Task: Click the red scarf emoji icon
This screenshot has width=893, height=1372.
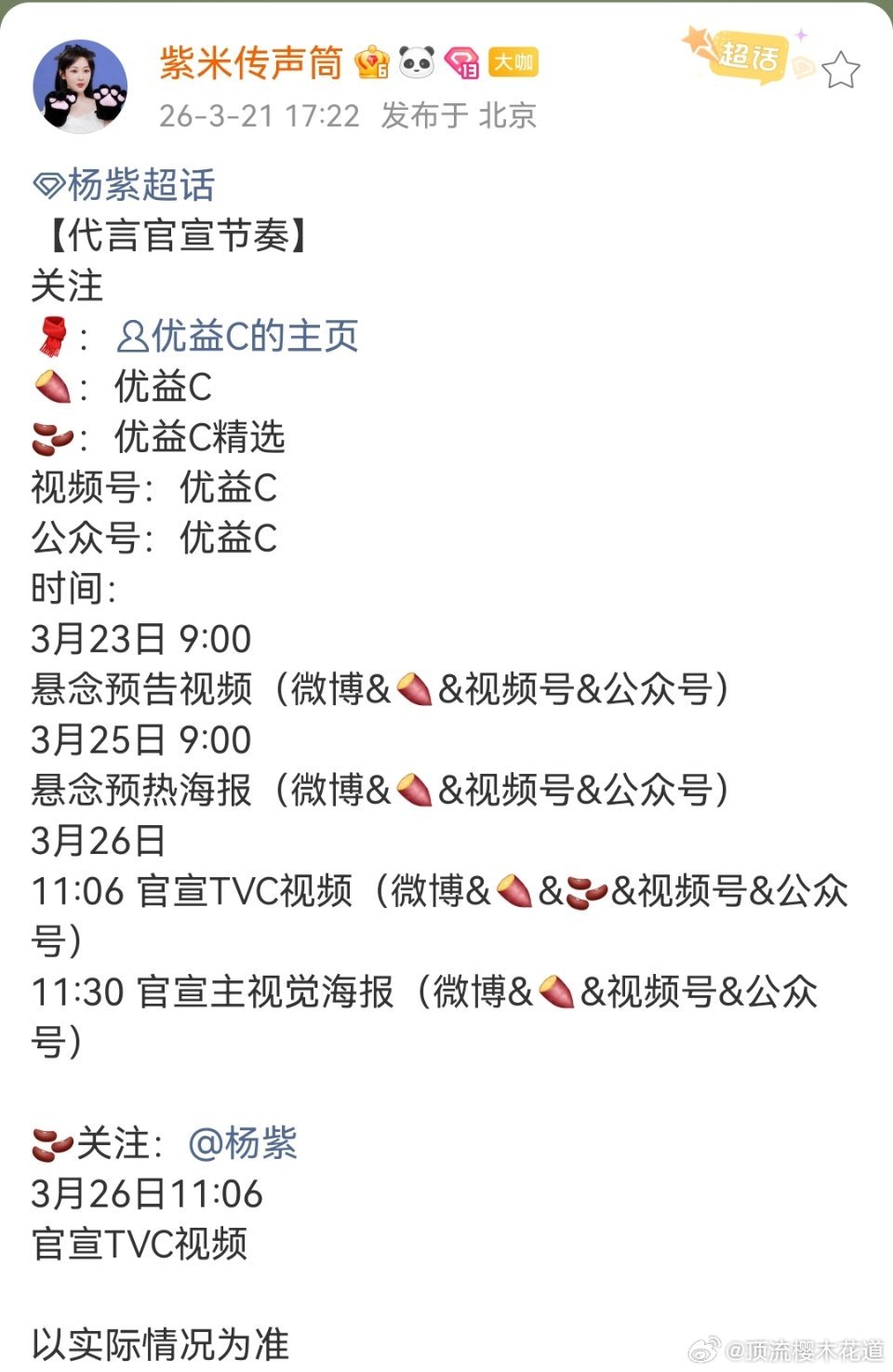Action: [53, 337]
